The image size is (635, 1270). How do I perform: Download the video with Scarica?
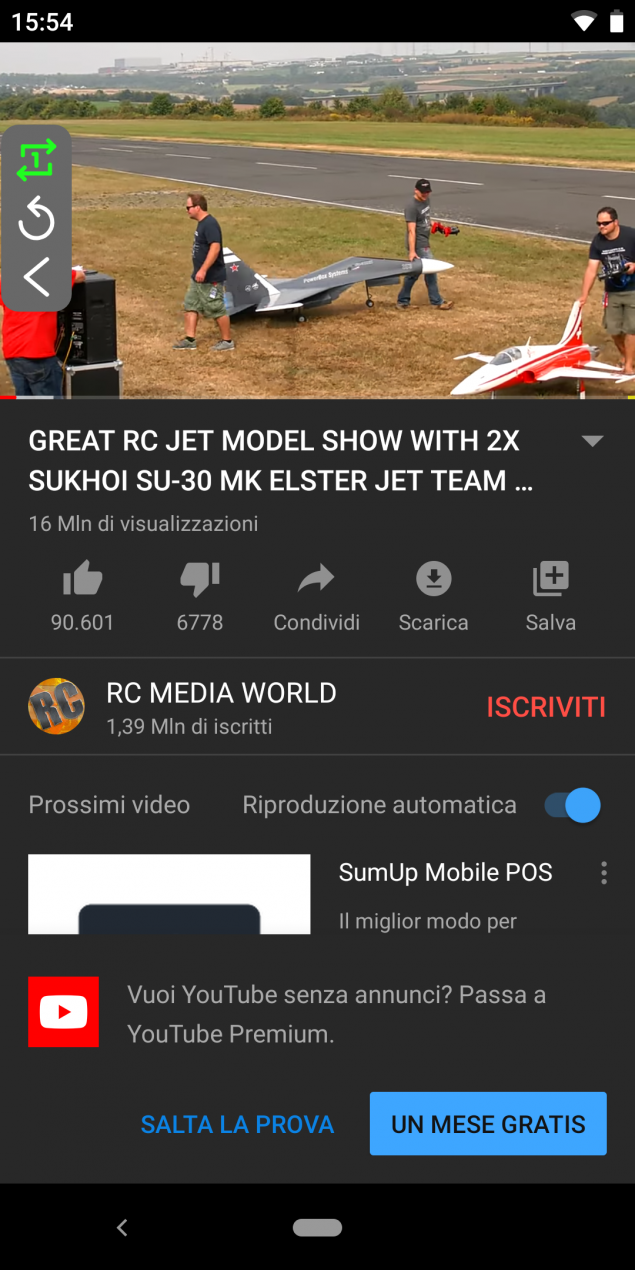coord(433,597)
